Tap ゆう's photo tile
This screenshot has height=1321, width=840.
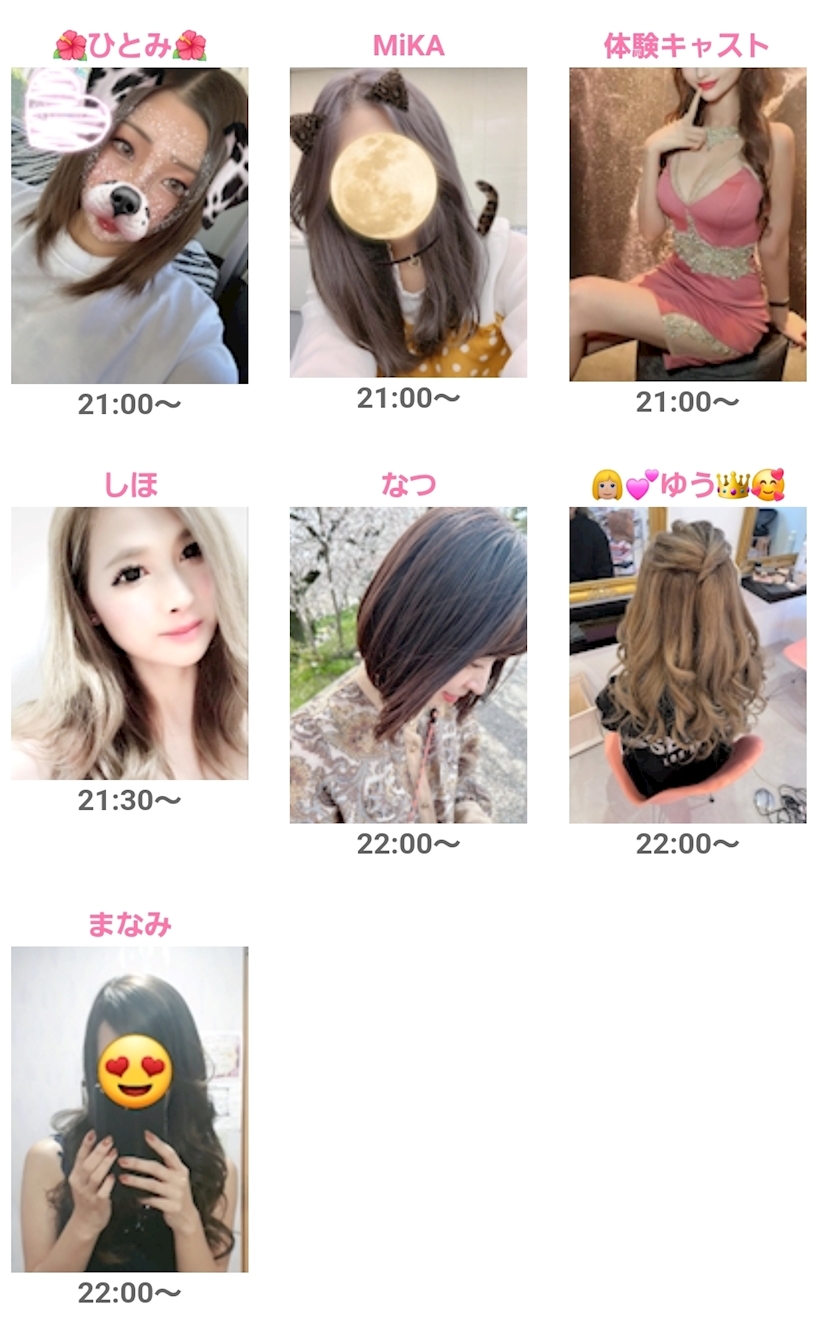(x=687, y=665)
